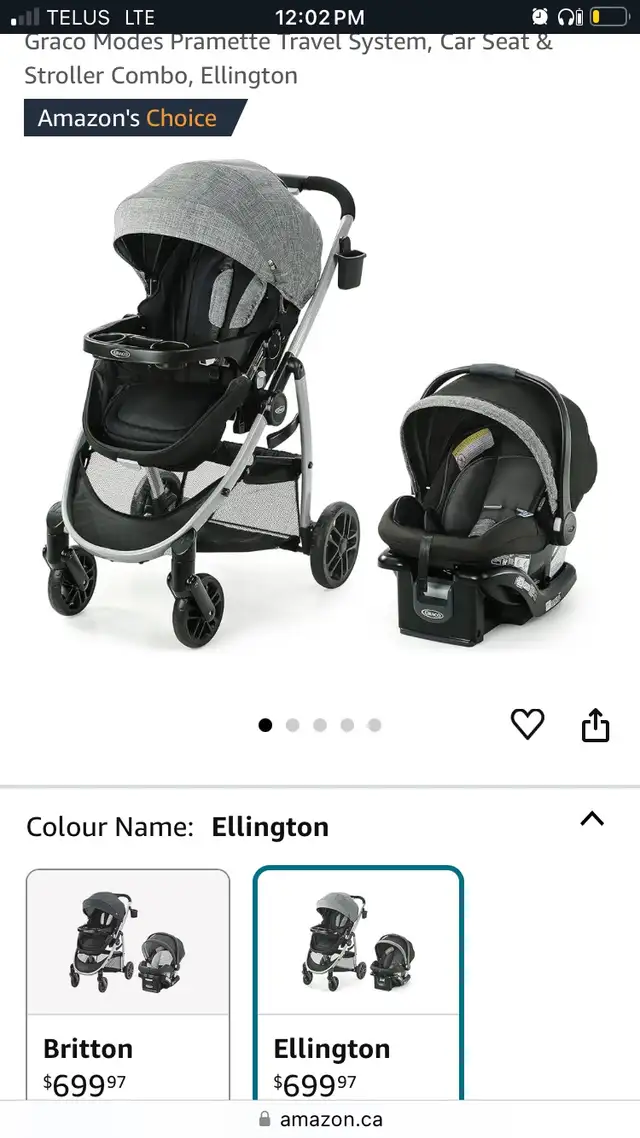
Task: Open the amazon.ca address bar
Action: (x=320, y=1119)
